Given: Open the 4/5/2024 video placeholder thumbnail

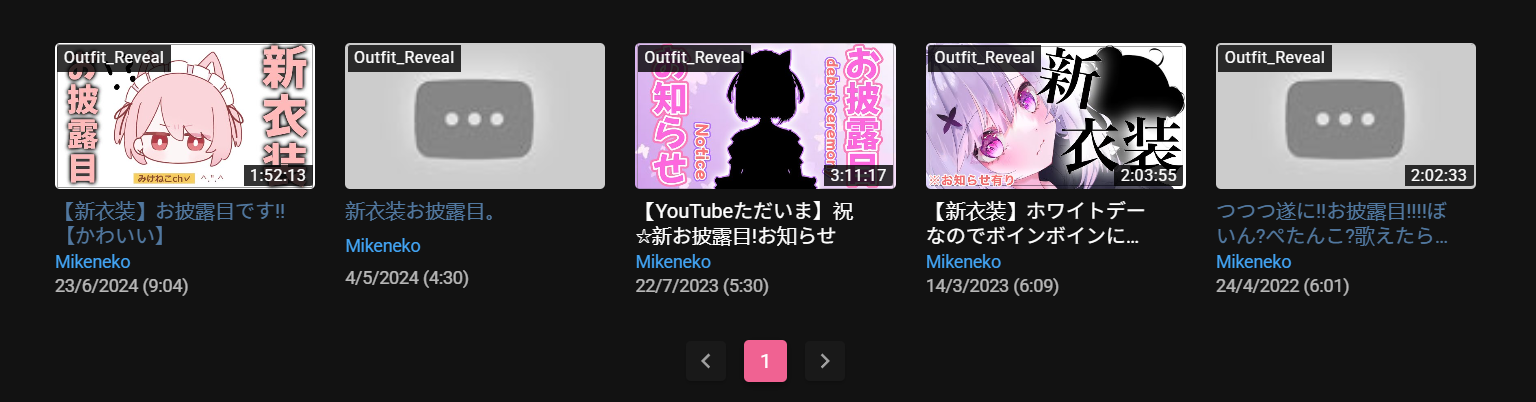Looking at the screenshot, I should coord(475,116).
